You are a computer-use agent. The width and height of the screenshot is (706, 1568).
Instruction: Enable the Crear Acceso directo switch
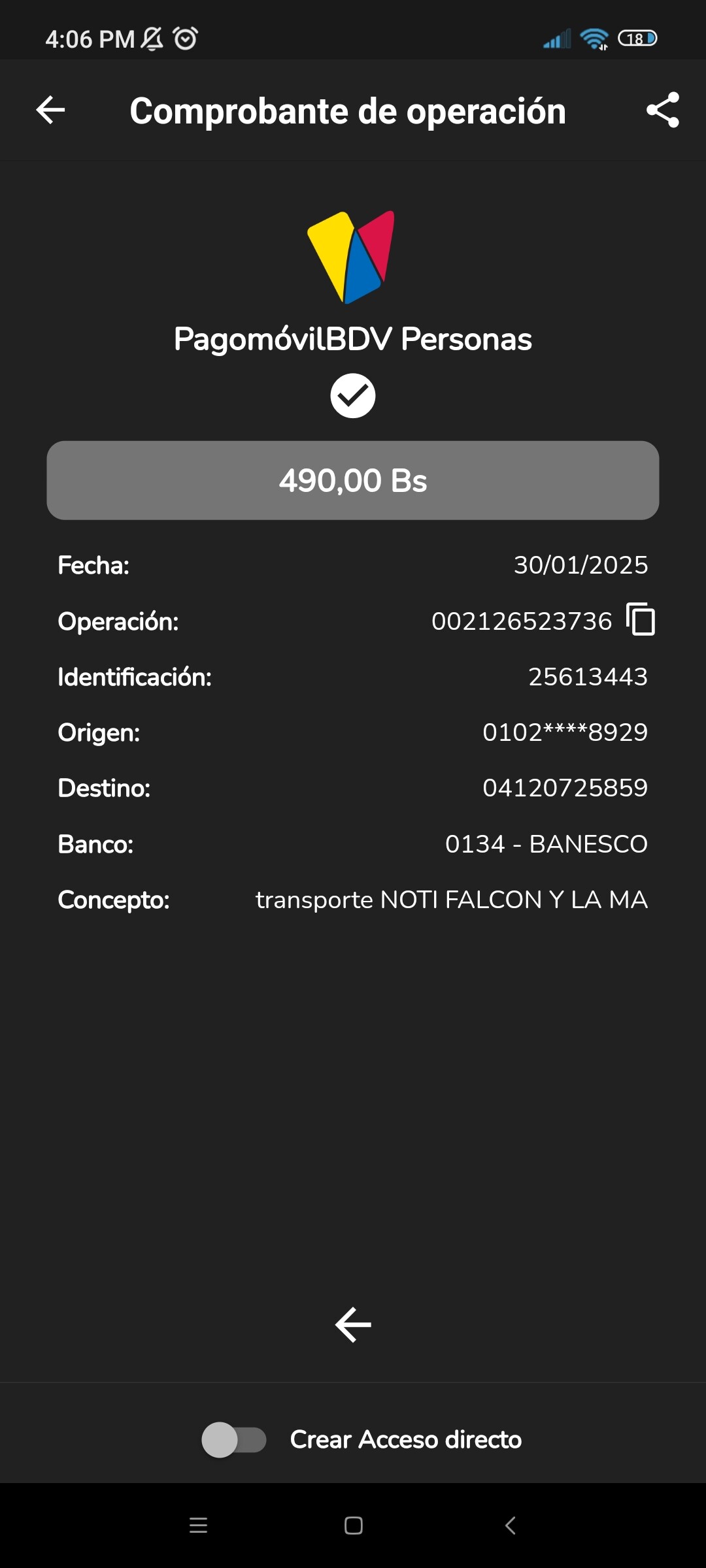(x=234, y=1440)
